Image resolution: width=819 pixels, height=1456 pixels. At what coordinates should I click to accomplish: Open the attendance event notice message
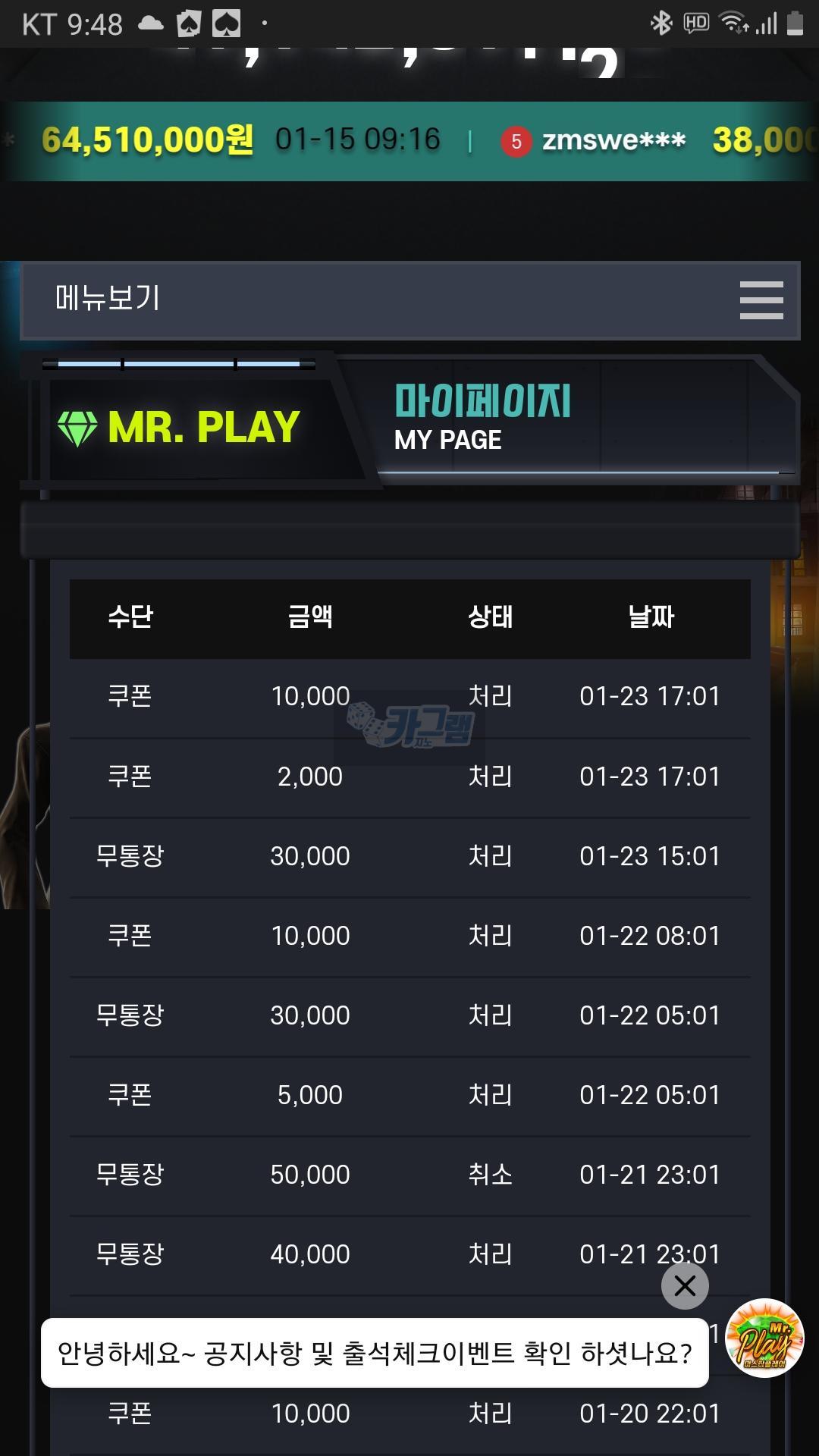point(375,1353)
